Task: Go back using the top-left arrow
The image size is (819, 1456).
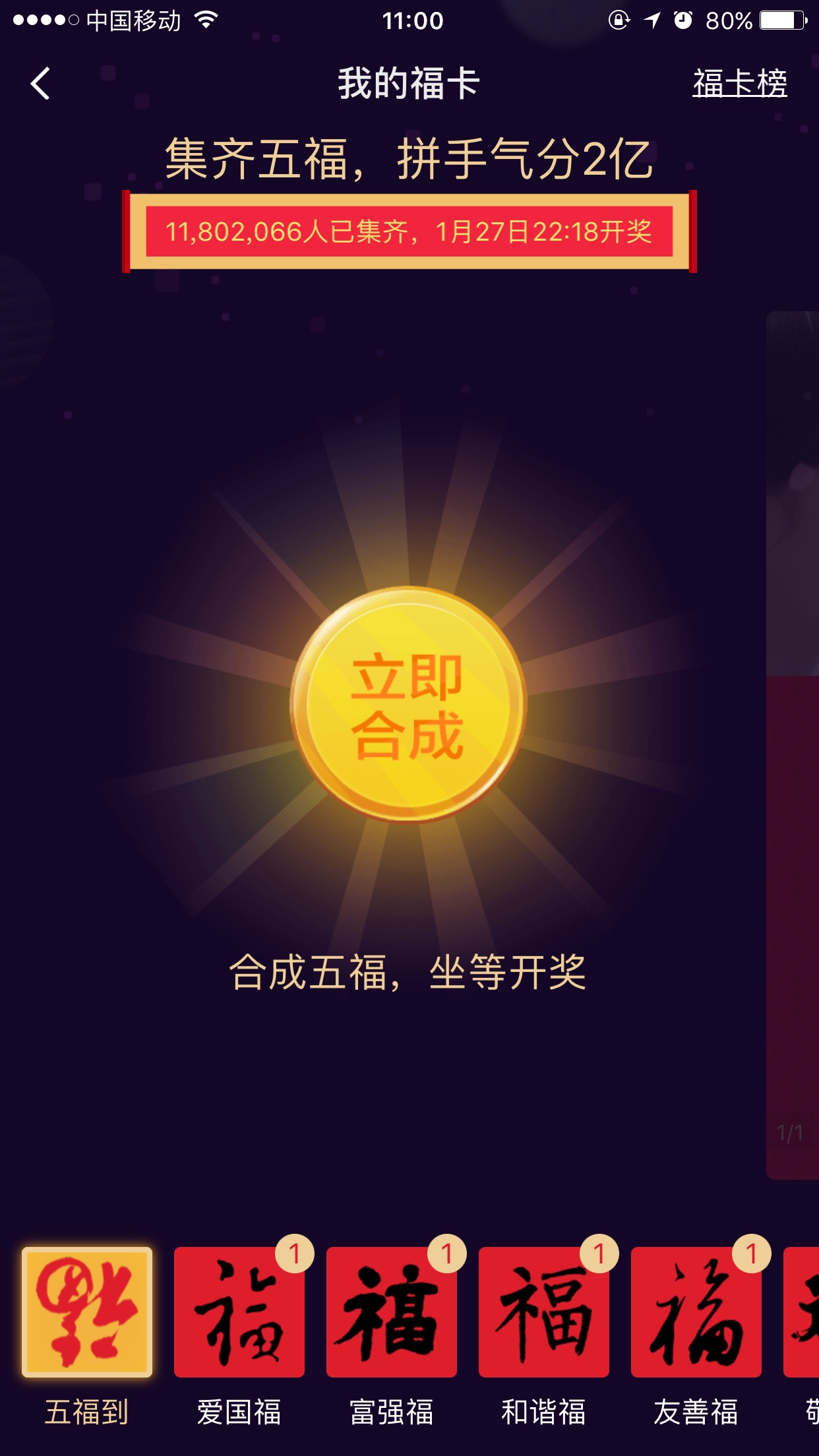Action: click(40, 84)
